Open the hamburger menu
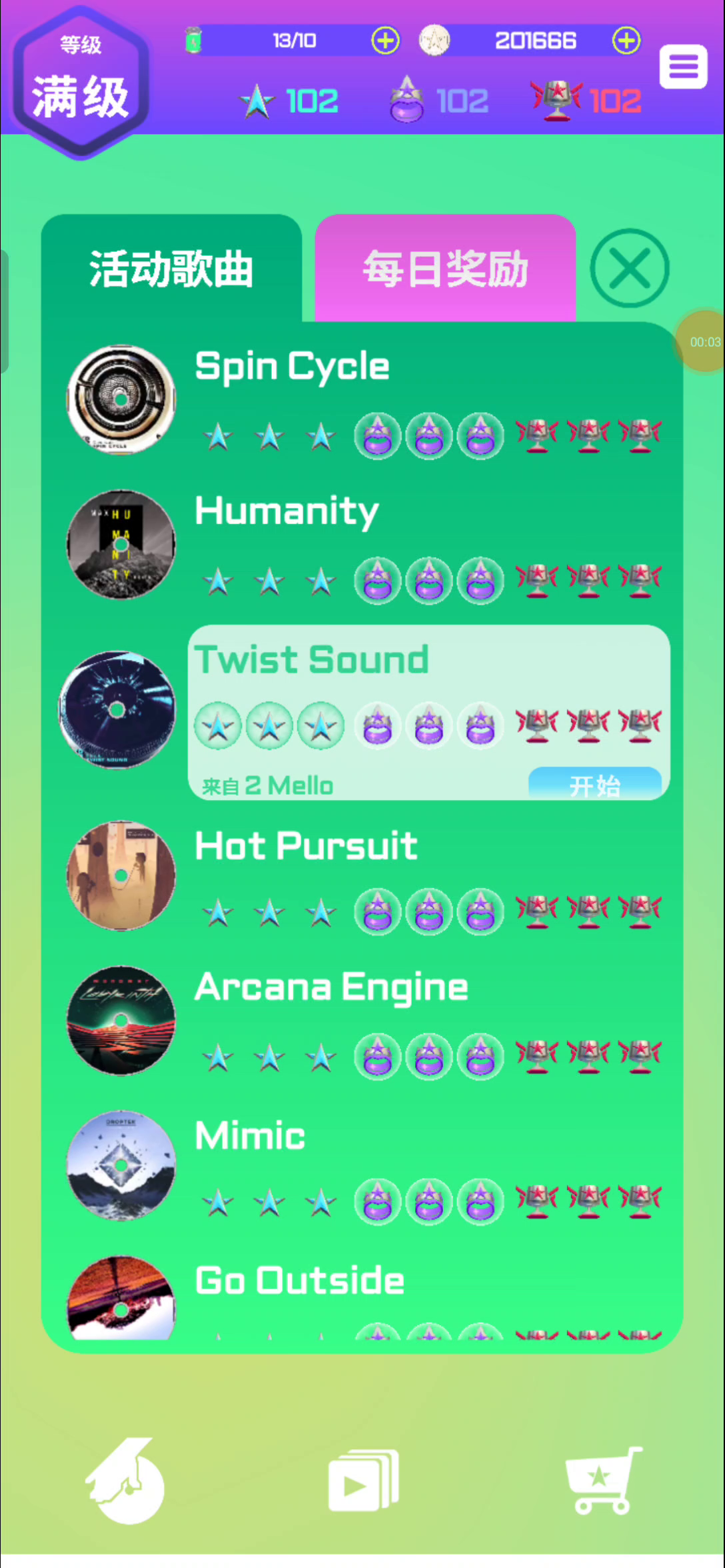The image size is (725, 1568). (x=683, y=67)
